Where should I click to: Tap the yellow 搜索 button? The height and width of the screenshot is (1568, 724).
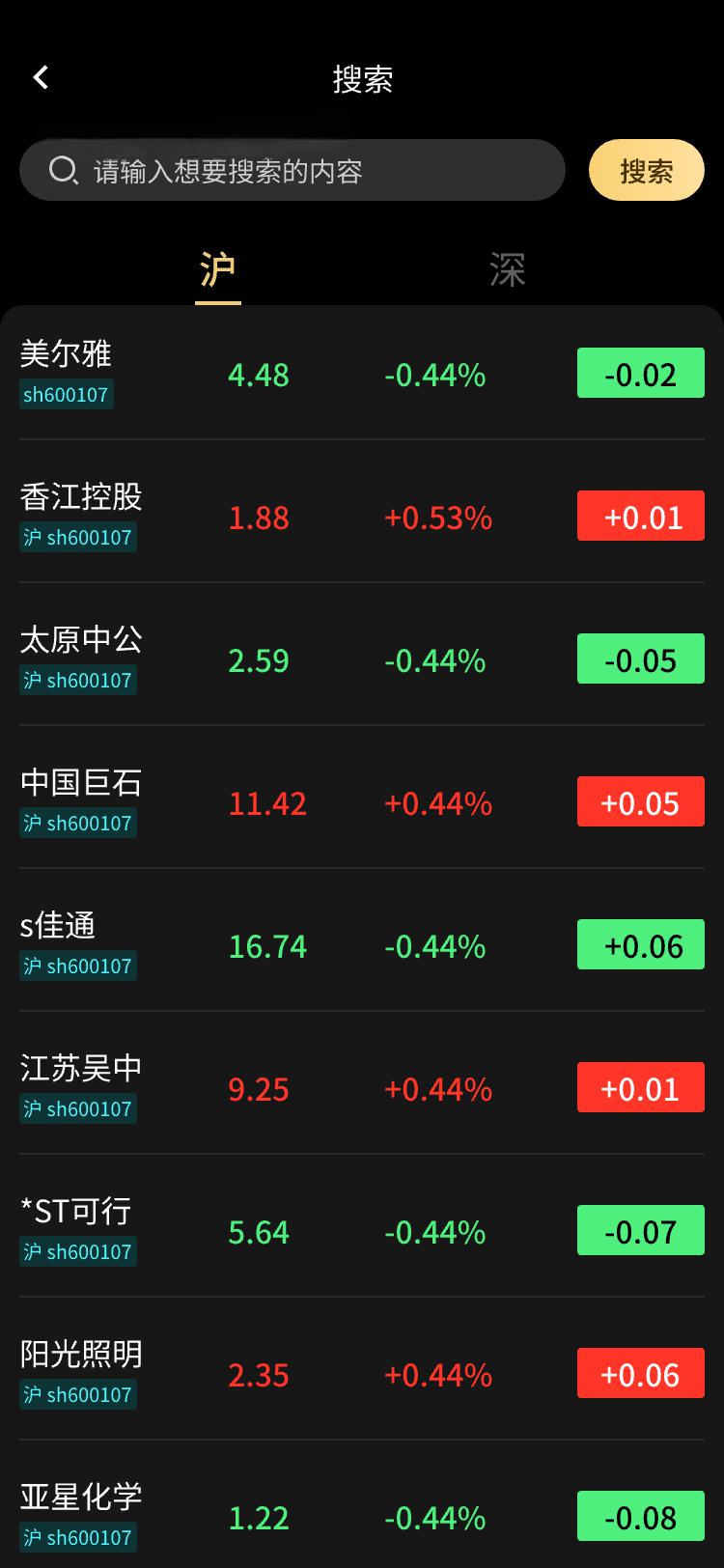point(646,171)
